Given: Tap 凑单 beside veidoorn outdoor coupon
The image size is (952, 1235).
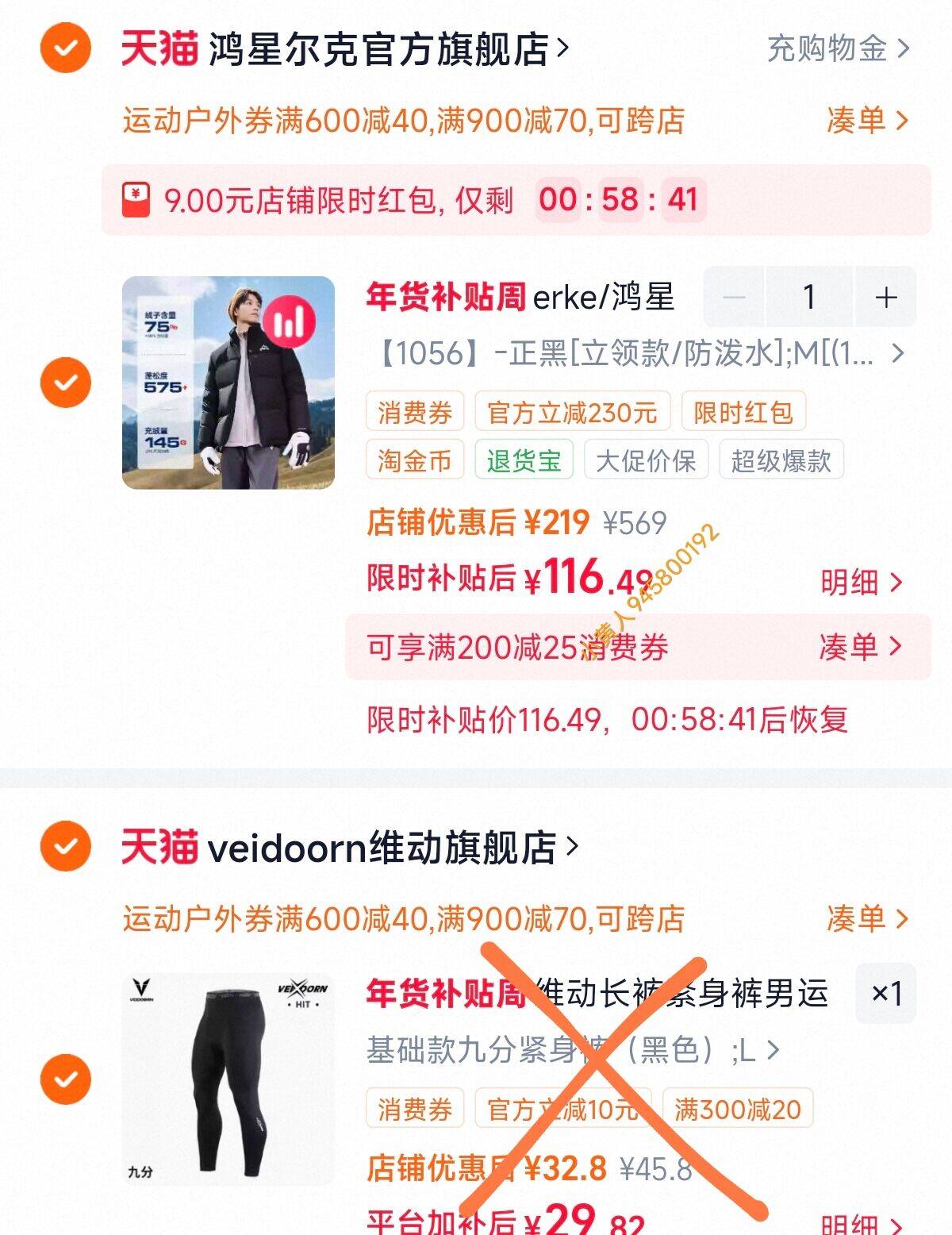Looking at the screenshot, I should click(x=866, y=919).
